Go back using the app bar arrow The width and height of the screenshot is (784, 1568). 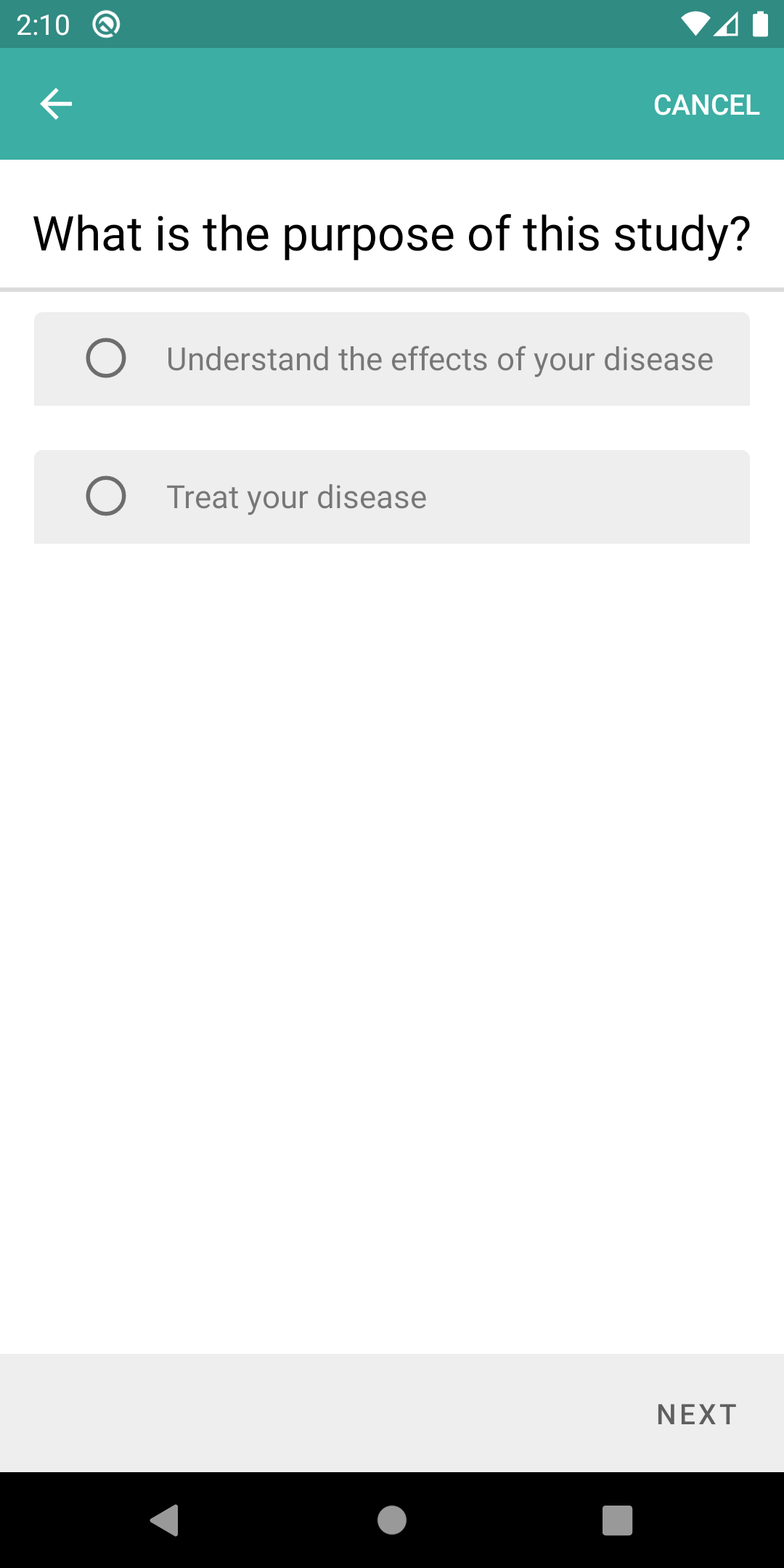point(56,104)
